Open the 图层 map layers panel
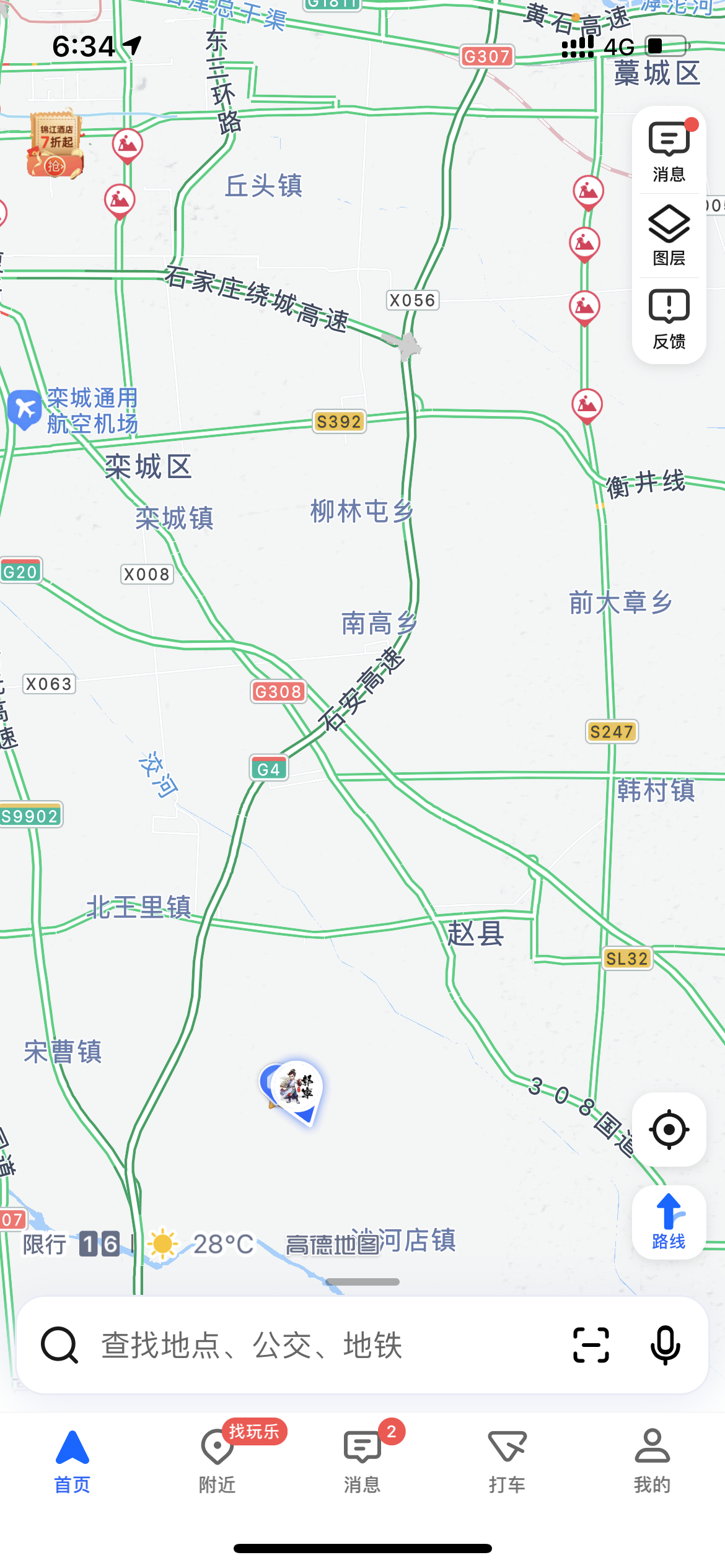This screenshot has width=725, height=1568. click(x=669, y=235)
